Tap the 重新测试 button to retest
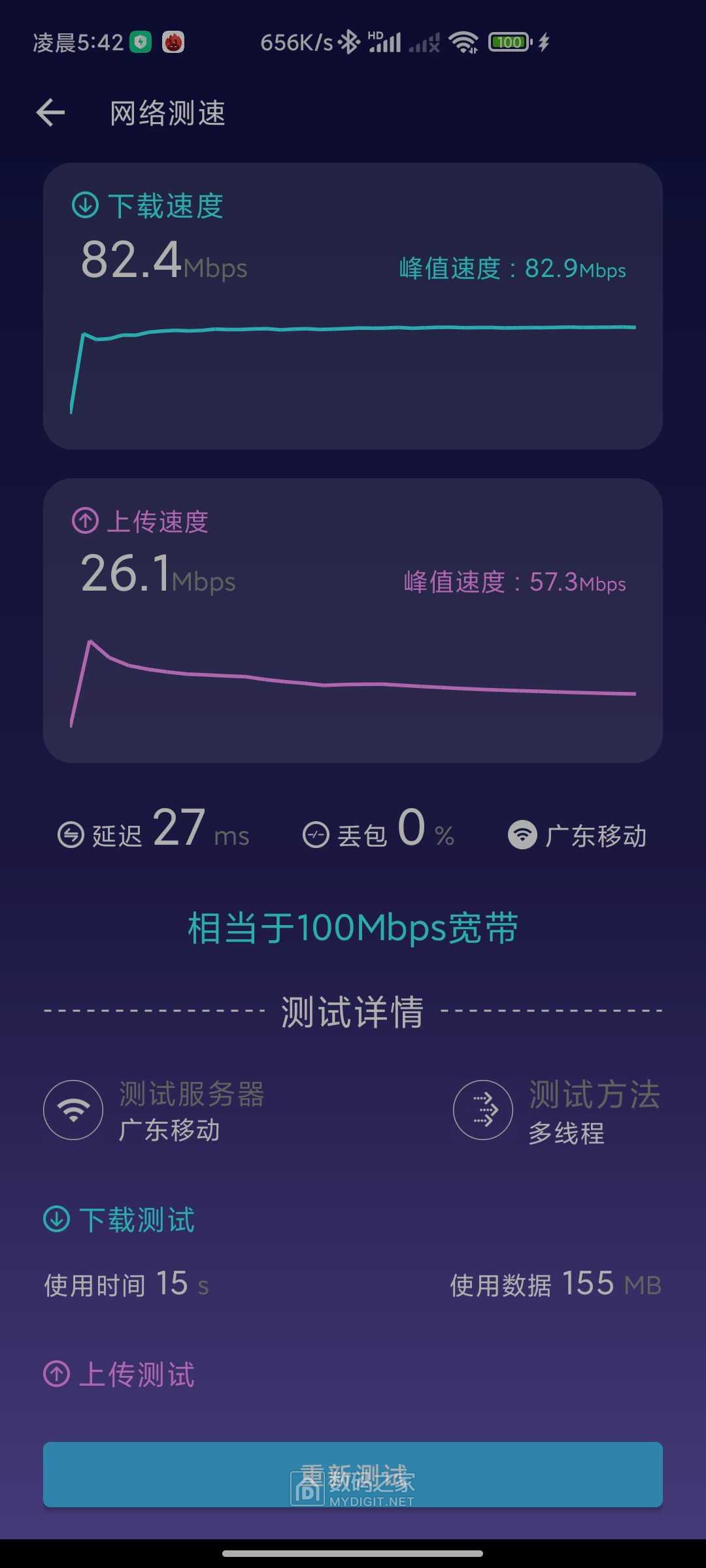Viewport: 706px width, 1568px height. tap(353, 1475)
